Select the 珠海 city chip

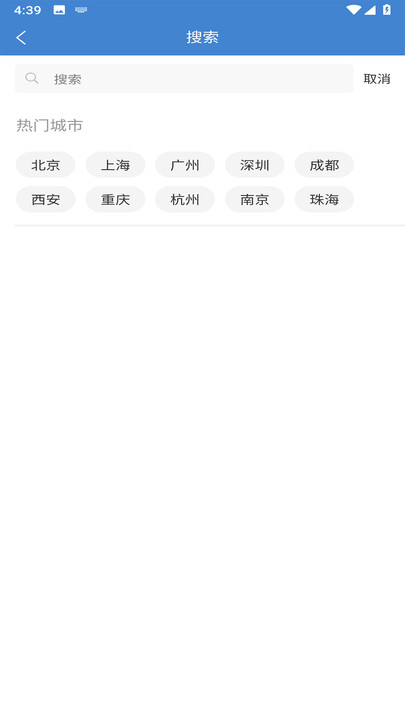coord(324,199)
